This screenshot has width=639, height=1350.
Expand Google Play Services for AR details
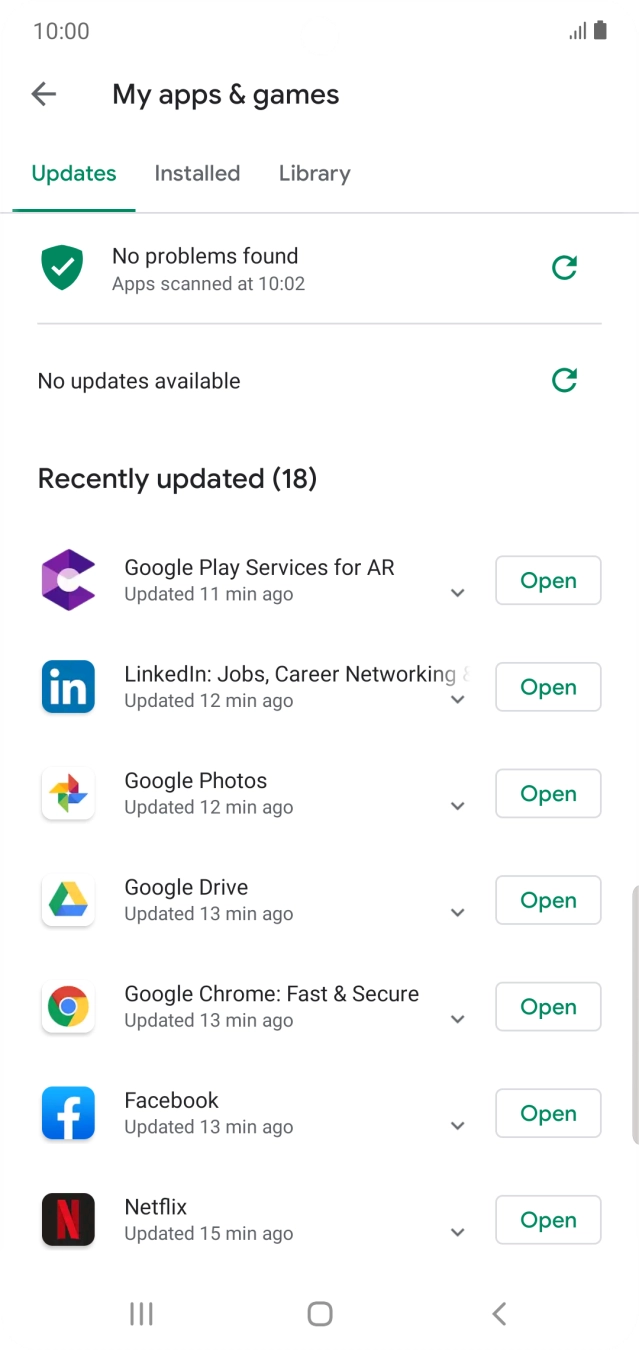click(x=458, y=593)
